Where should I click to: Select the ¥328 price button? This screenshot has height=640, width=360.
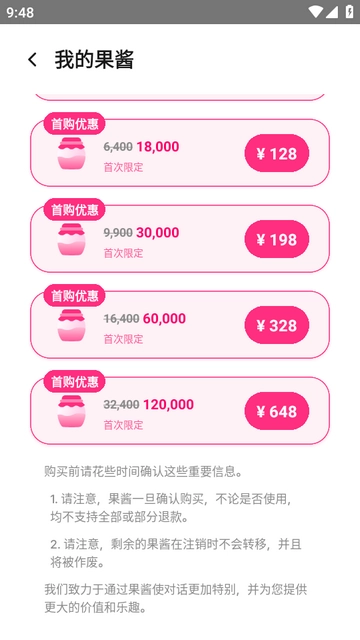(x=277, y=325)
